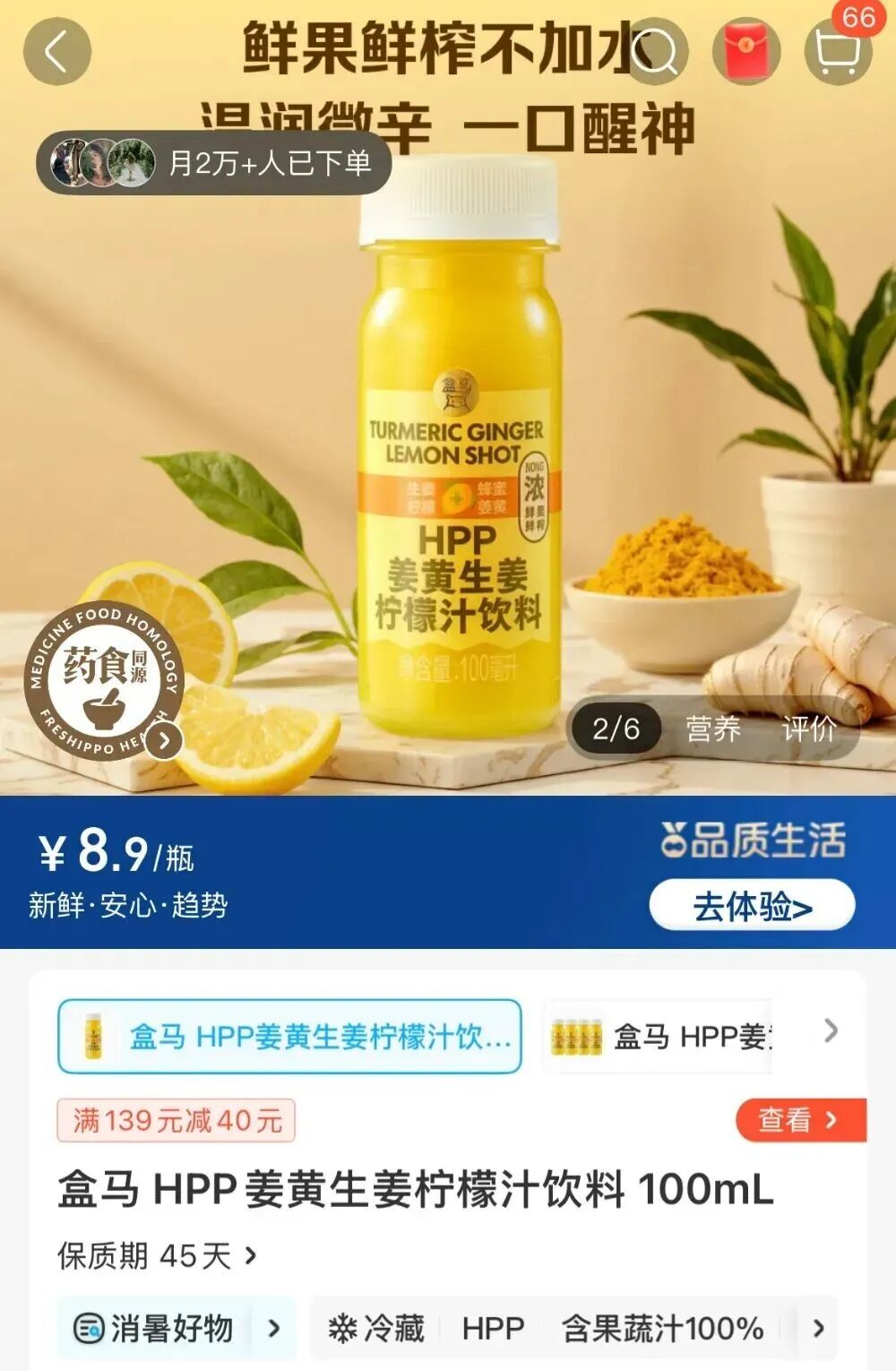This screenshot has width=896, height=1371.
Task: View the 月2万+人已下单 buyers banner
Action: pos(214,162)
